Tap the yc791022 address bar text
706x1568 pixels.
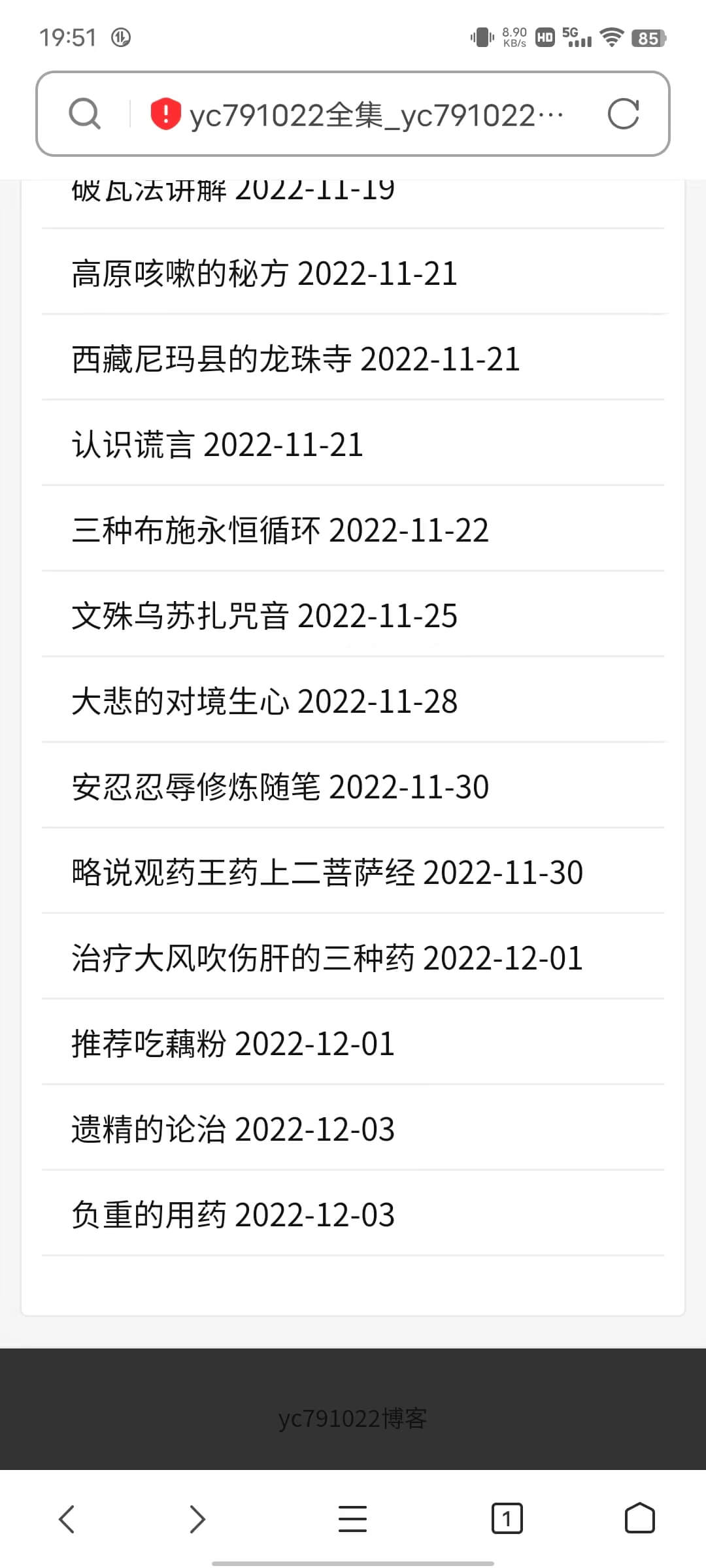[377, 115]
